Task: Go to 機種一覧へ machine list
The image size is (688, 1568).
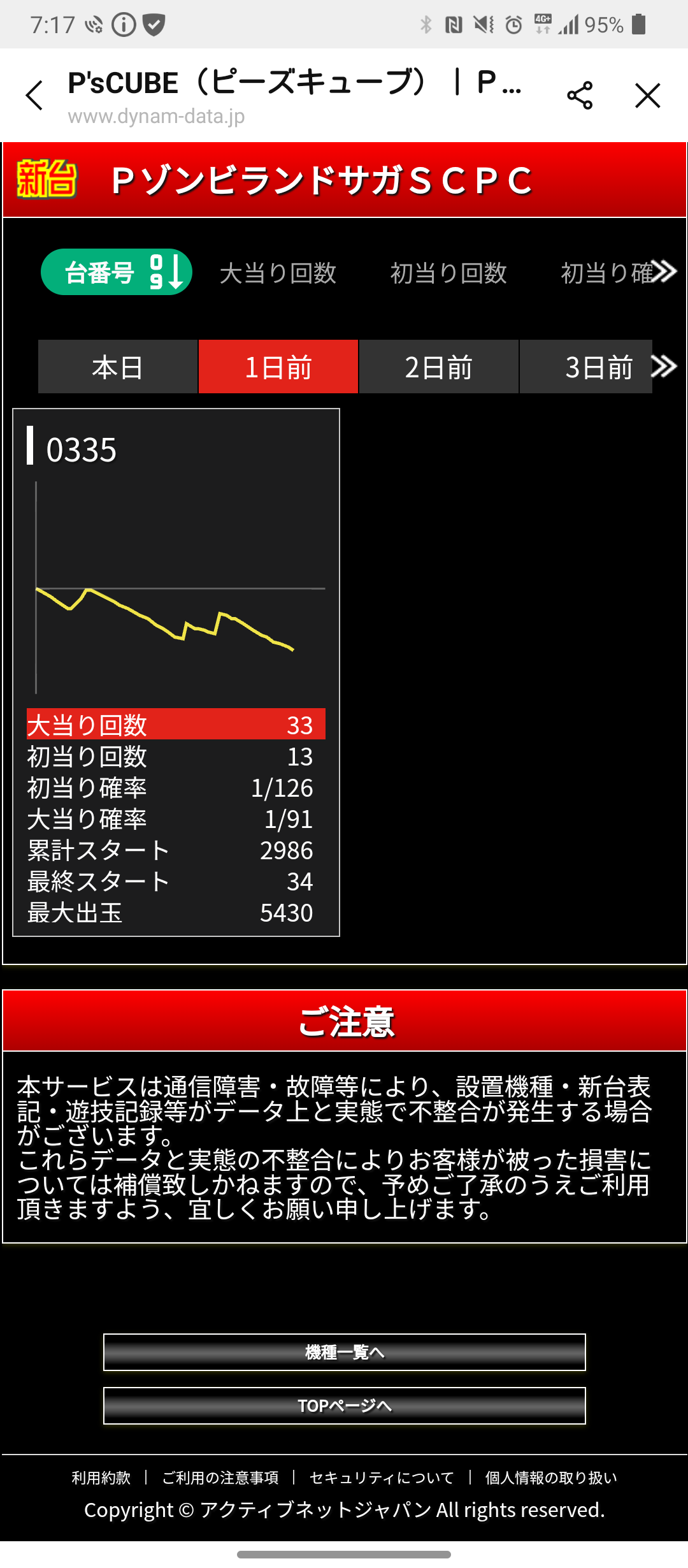Action: click(344, 1352)
